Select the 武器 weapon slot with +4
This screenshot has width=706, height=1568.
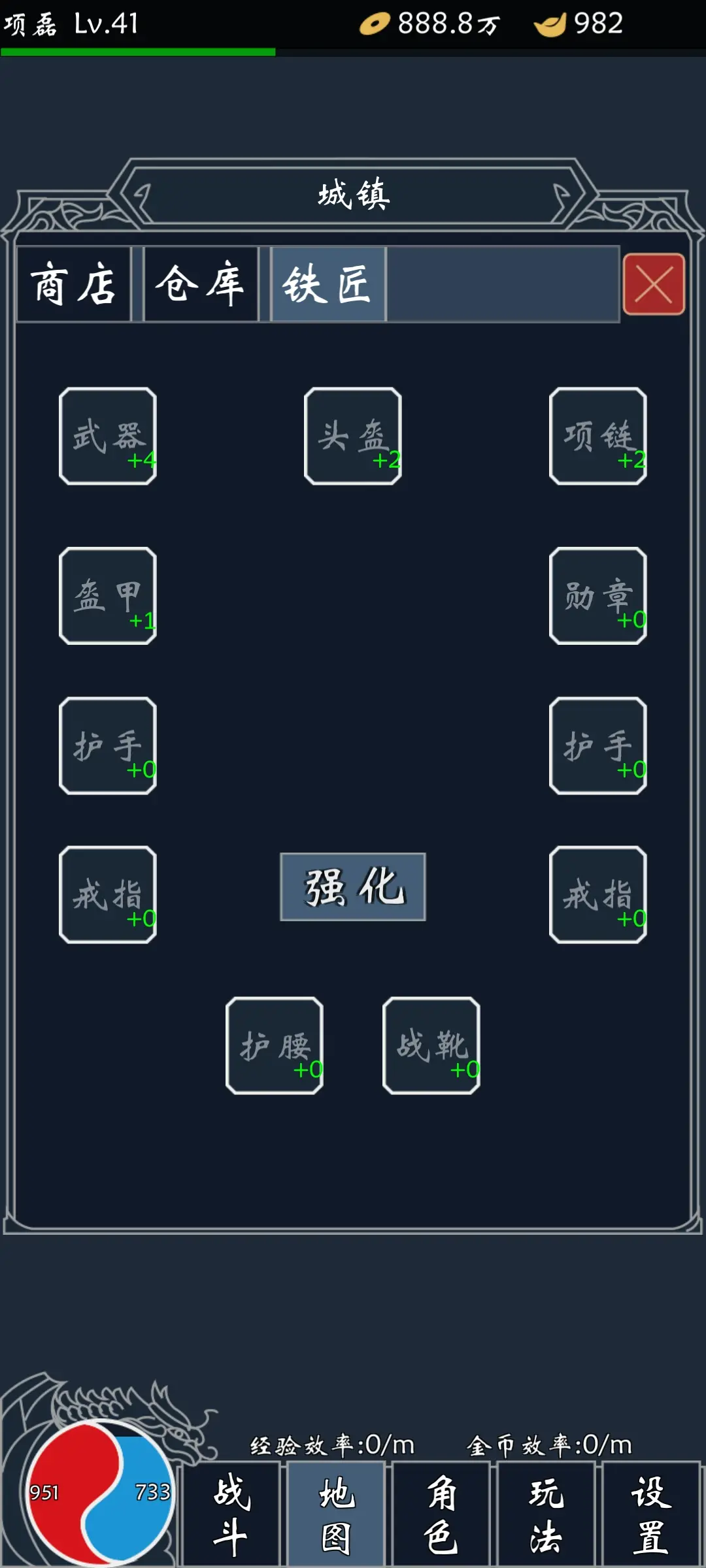tap(107, 436)
